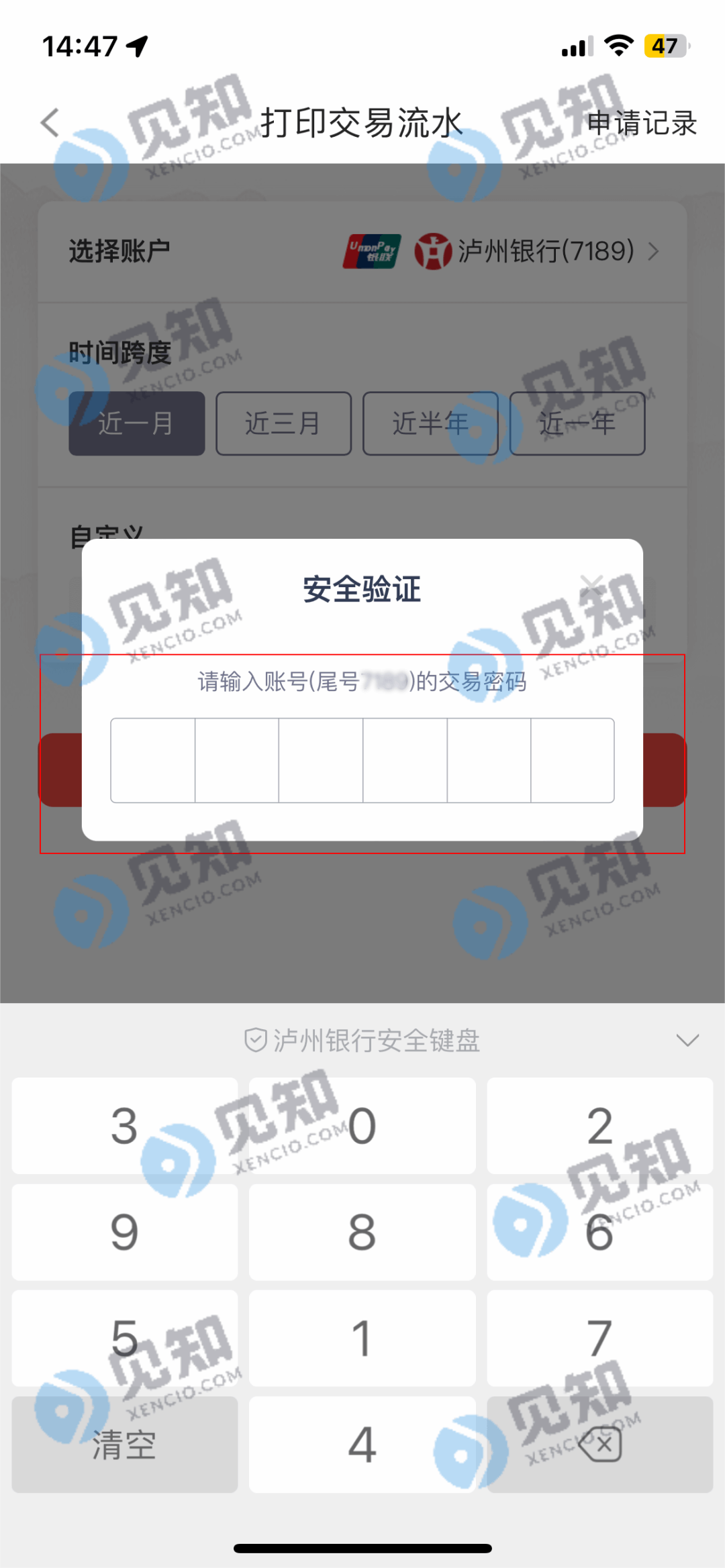Enter digit 5 on the keypad
This screenshot has width=725, height=1568.
(125, 1338)
